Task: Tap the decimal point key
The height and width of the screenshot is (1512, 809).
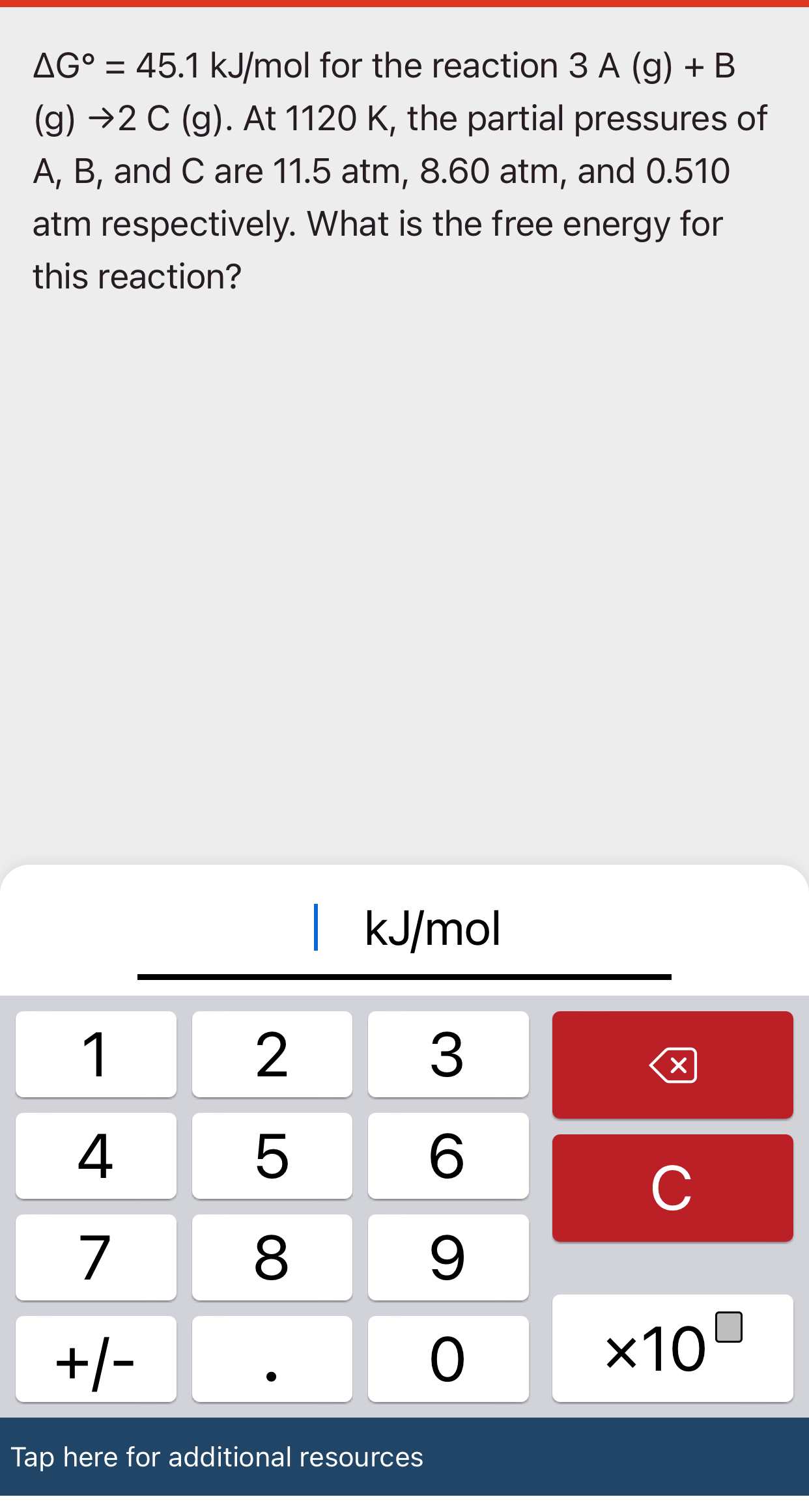Action: coord(272,1359)
